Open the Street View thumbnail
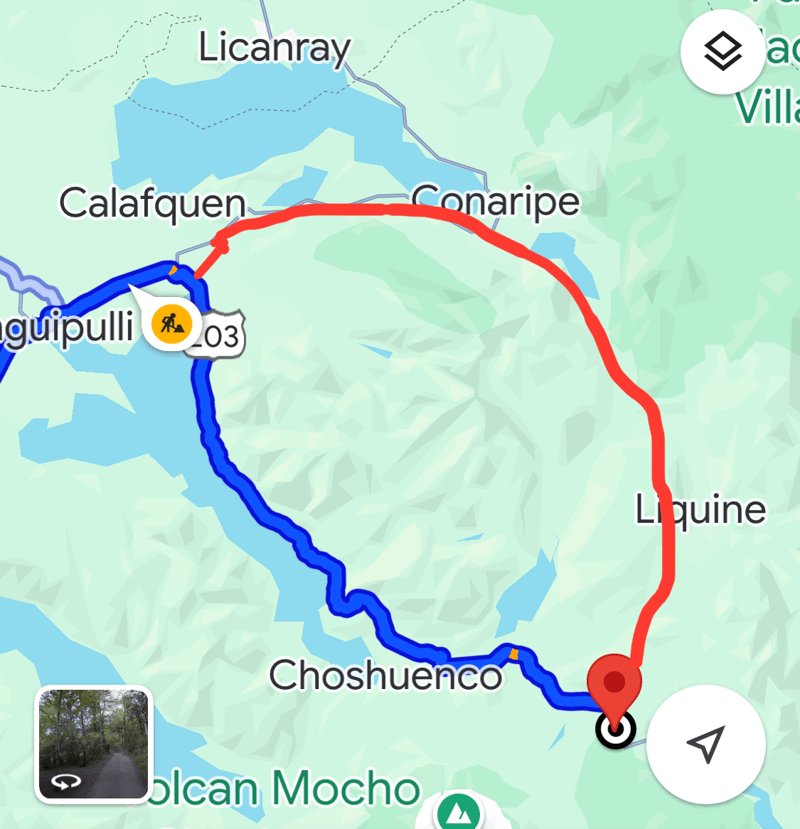Viewport: 800px width, 829px height. tap(93, 745)
